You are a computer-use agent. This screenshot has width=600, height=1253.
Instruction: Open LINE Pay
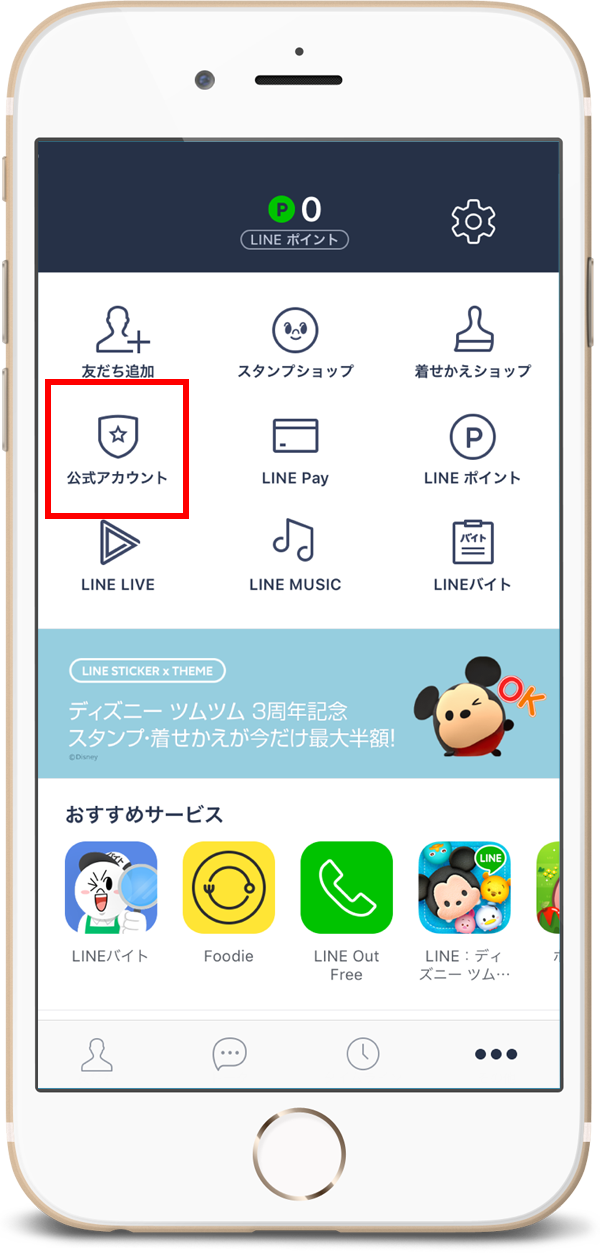tap(295, 448)
